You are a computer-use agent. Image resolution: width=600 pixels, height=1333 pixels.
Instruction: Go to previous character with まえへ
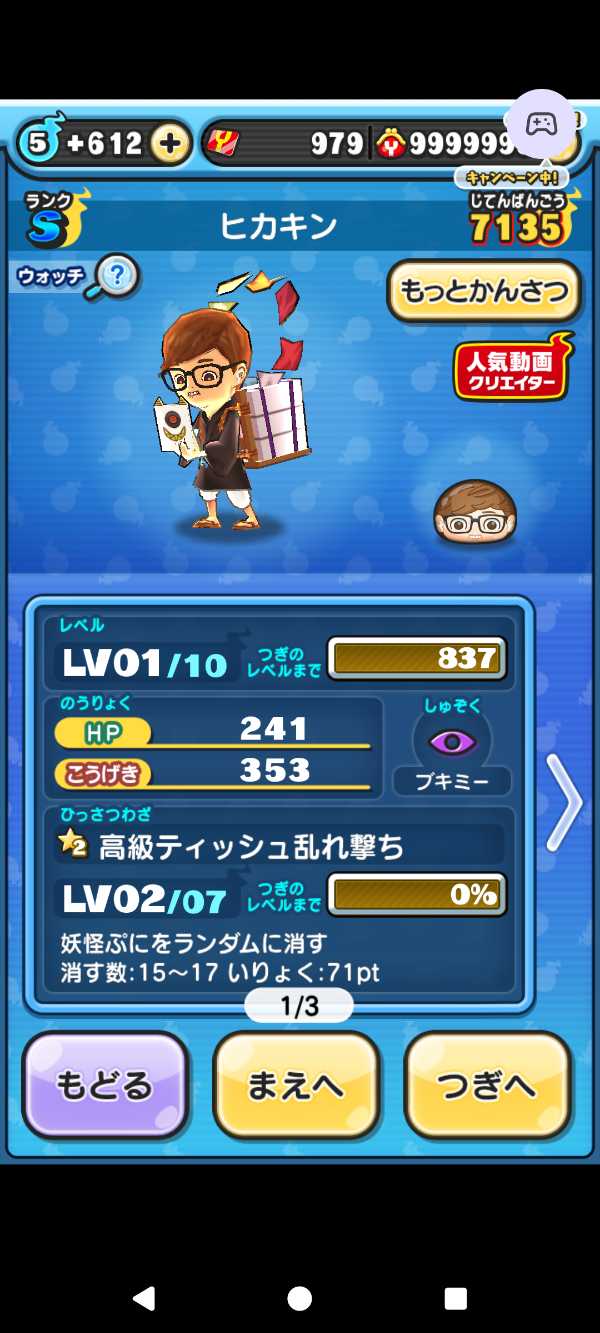click(296, 1085)
